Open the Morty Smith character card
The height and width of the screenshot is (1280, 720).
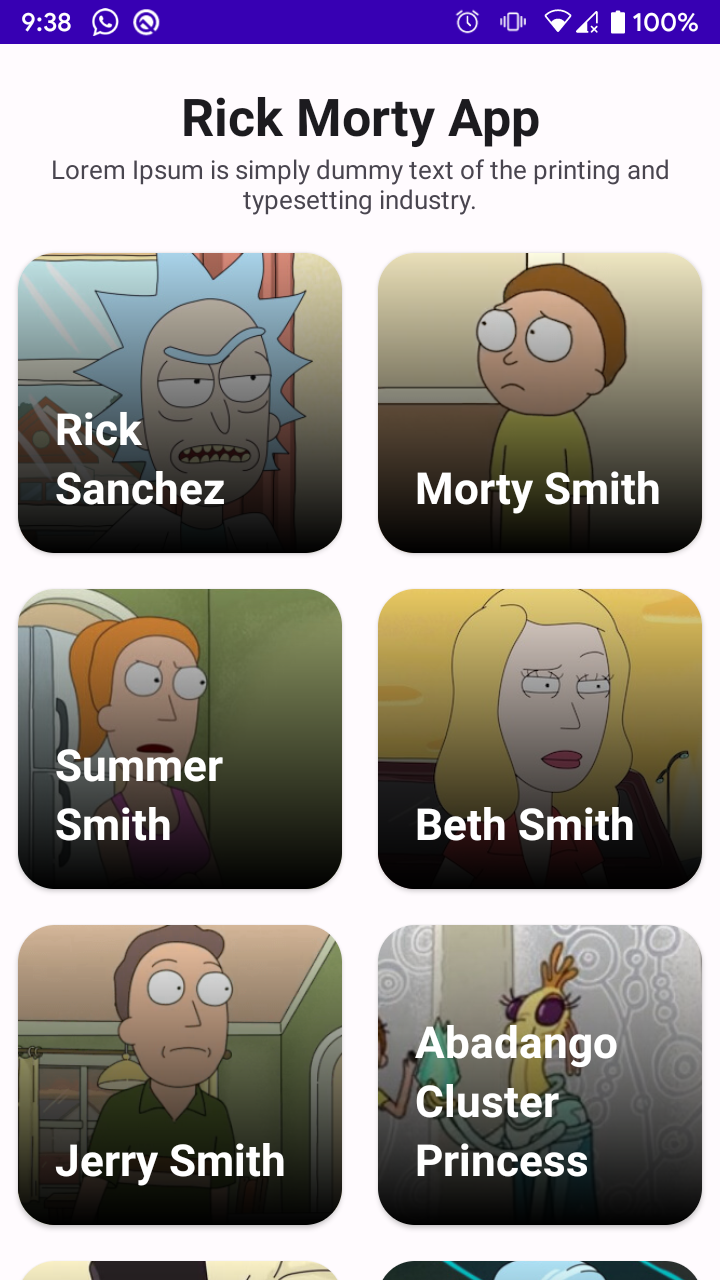pyautogui.click(x=538, y=402)
